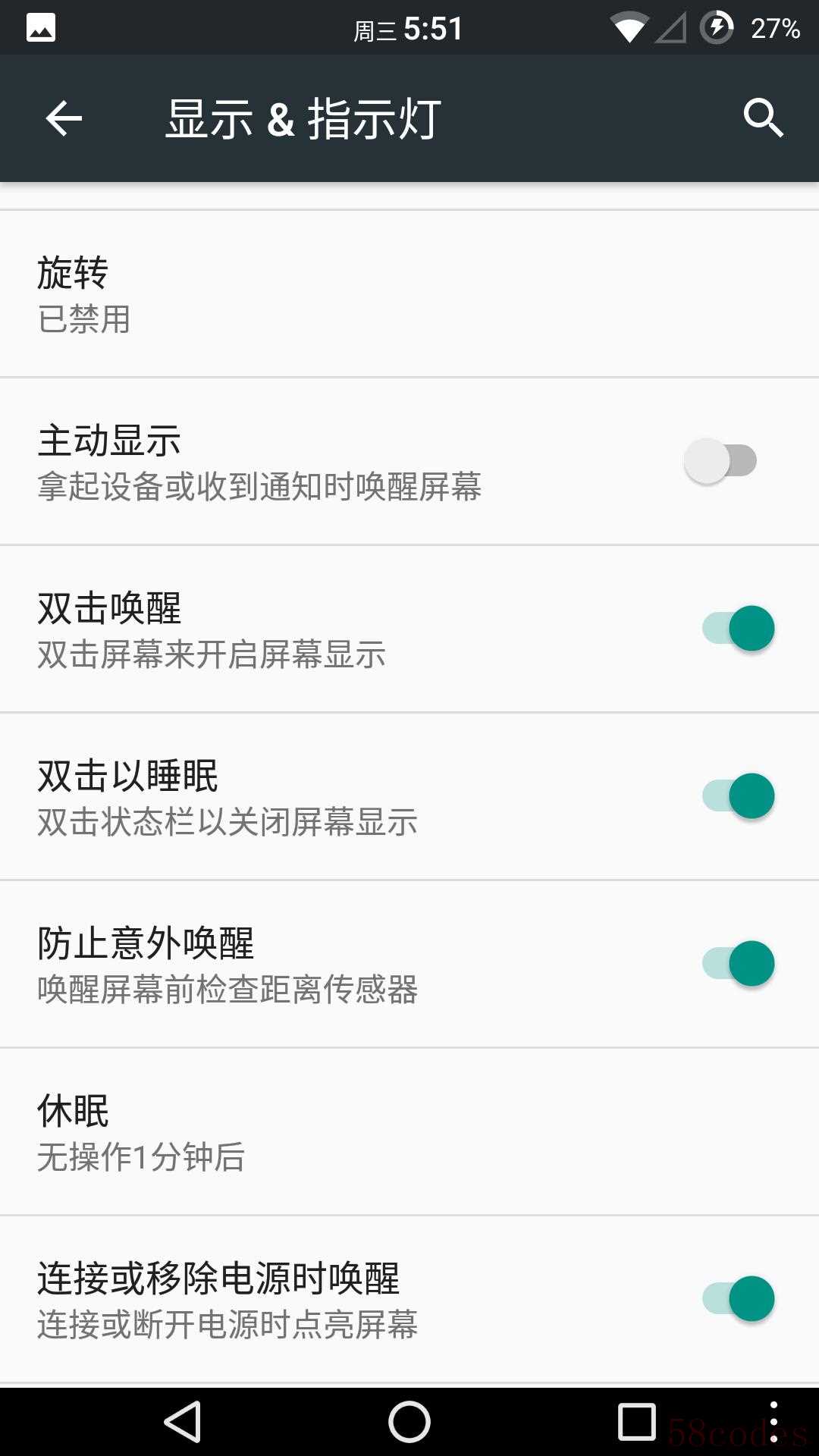Switch off 连接或移除电源时唤醒
This screenshot has height=1456, width=819.
click(739, 1299)
